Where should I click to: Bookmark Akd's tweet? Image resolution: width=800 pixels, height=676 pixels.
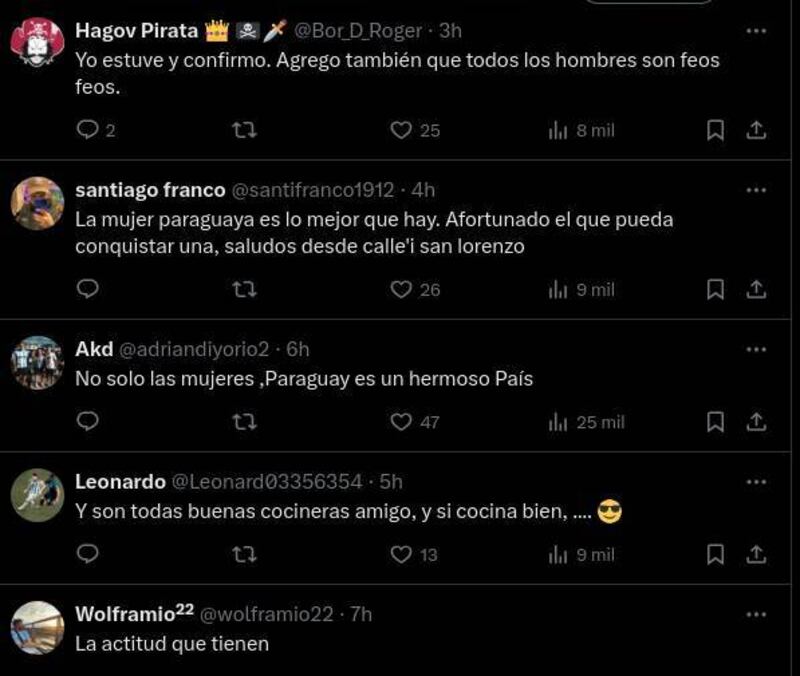tap(715, 422)
